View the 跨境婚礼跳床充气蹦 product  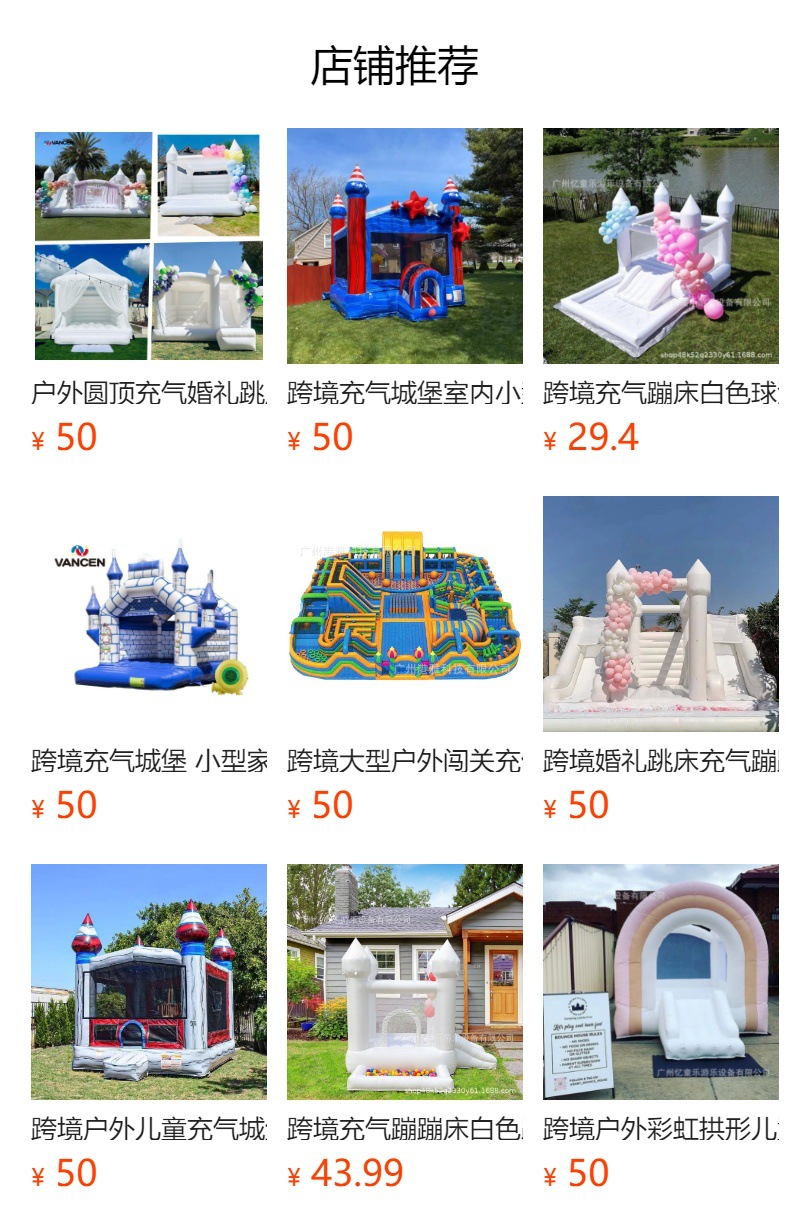[661, 660]
